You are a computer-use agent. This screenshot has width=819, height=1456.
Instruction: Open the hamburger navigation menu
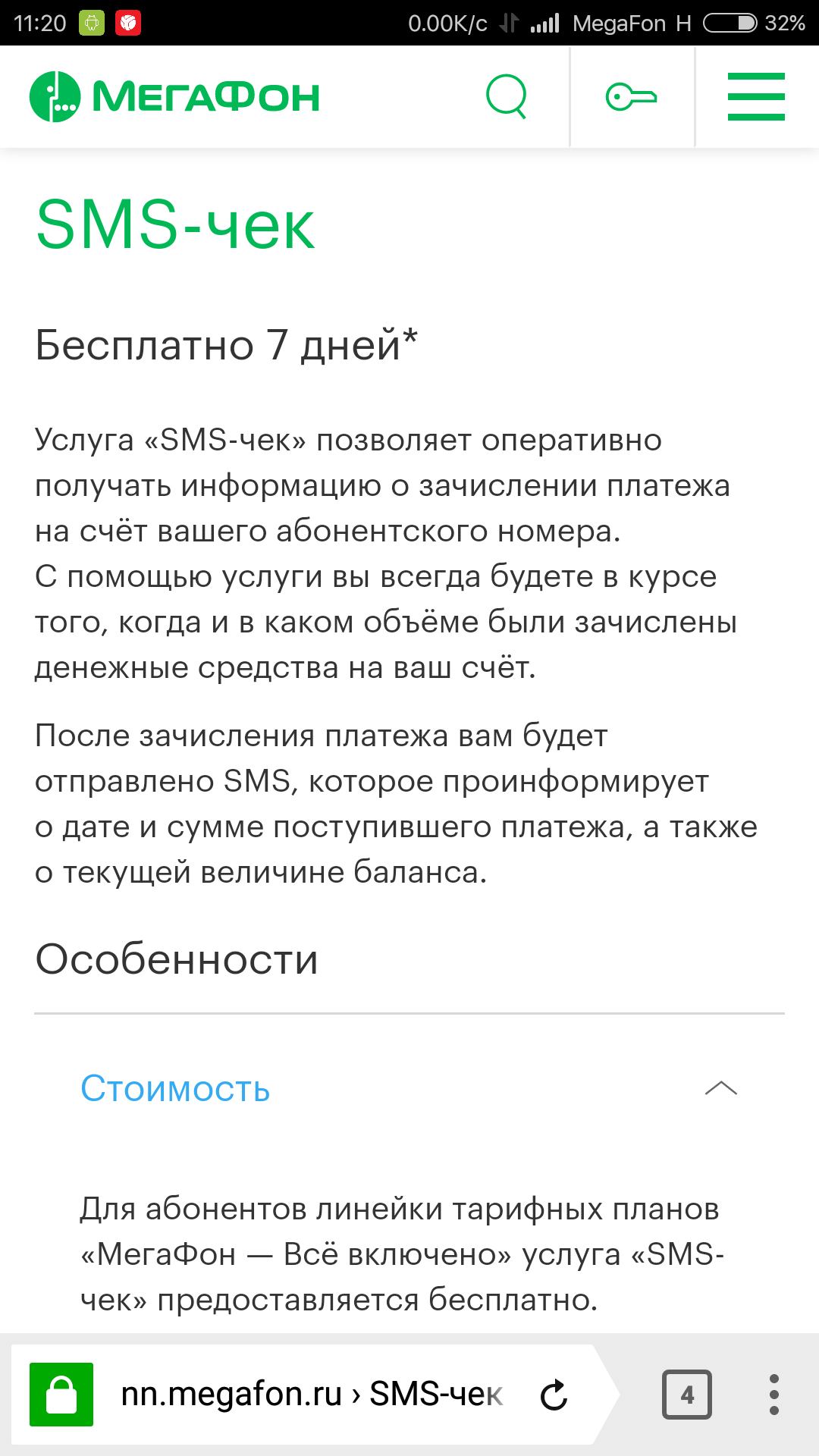756,96
